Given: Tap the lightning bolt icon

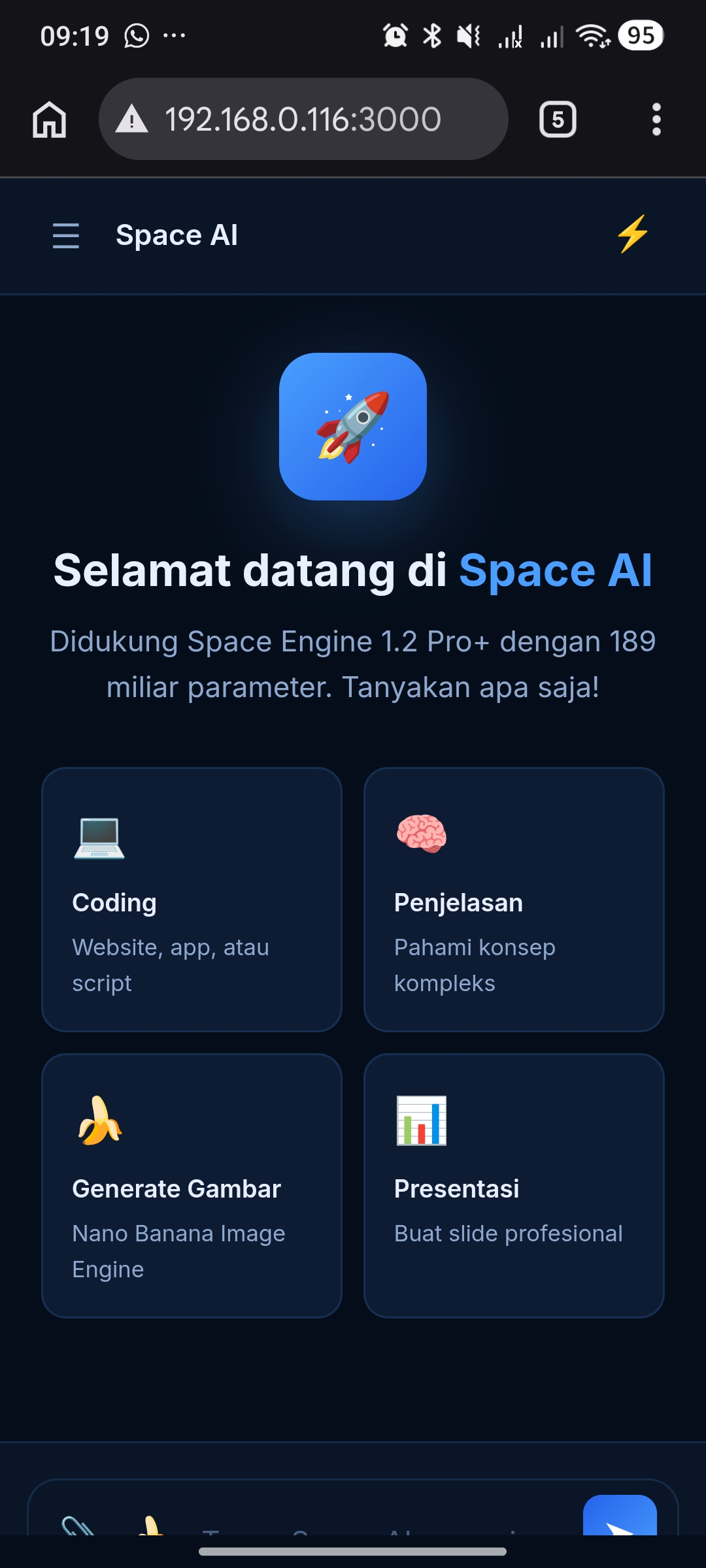Looking at the screenshot, I should coord(633,235).
